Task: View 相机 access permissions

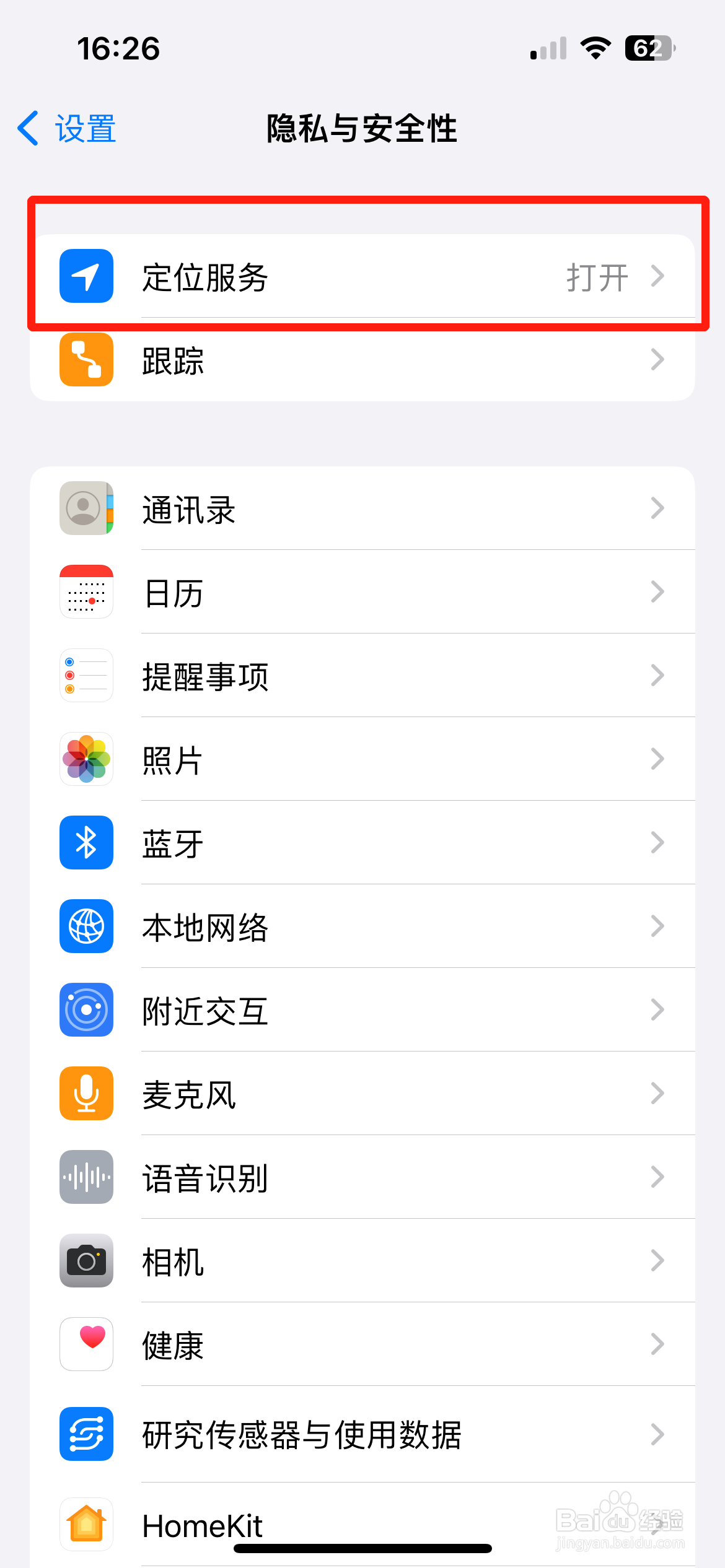Action: [362, 1261]
